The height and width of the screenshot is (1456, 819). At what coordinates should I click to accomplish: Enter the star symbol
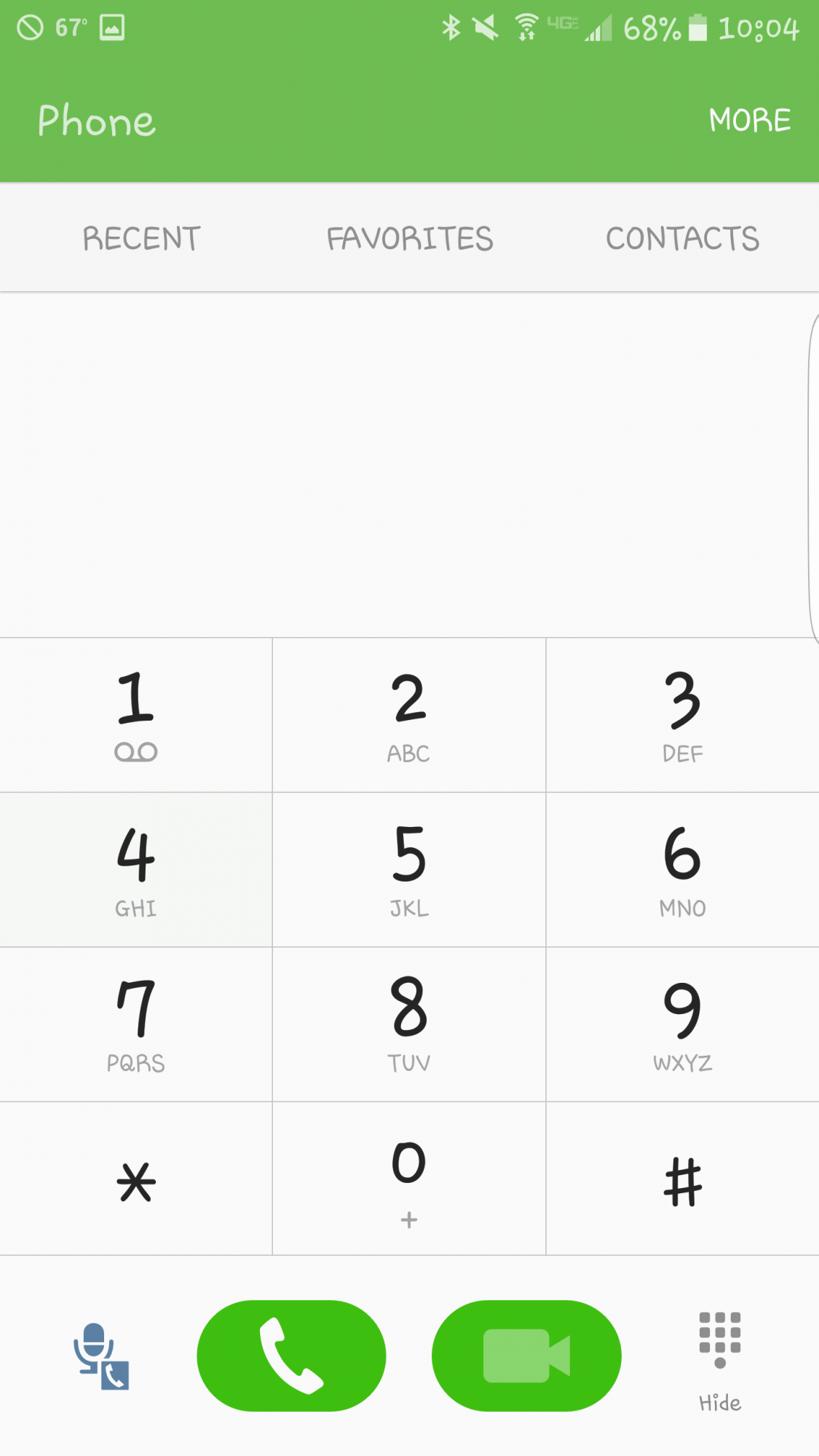click(136, 1179)
